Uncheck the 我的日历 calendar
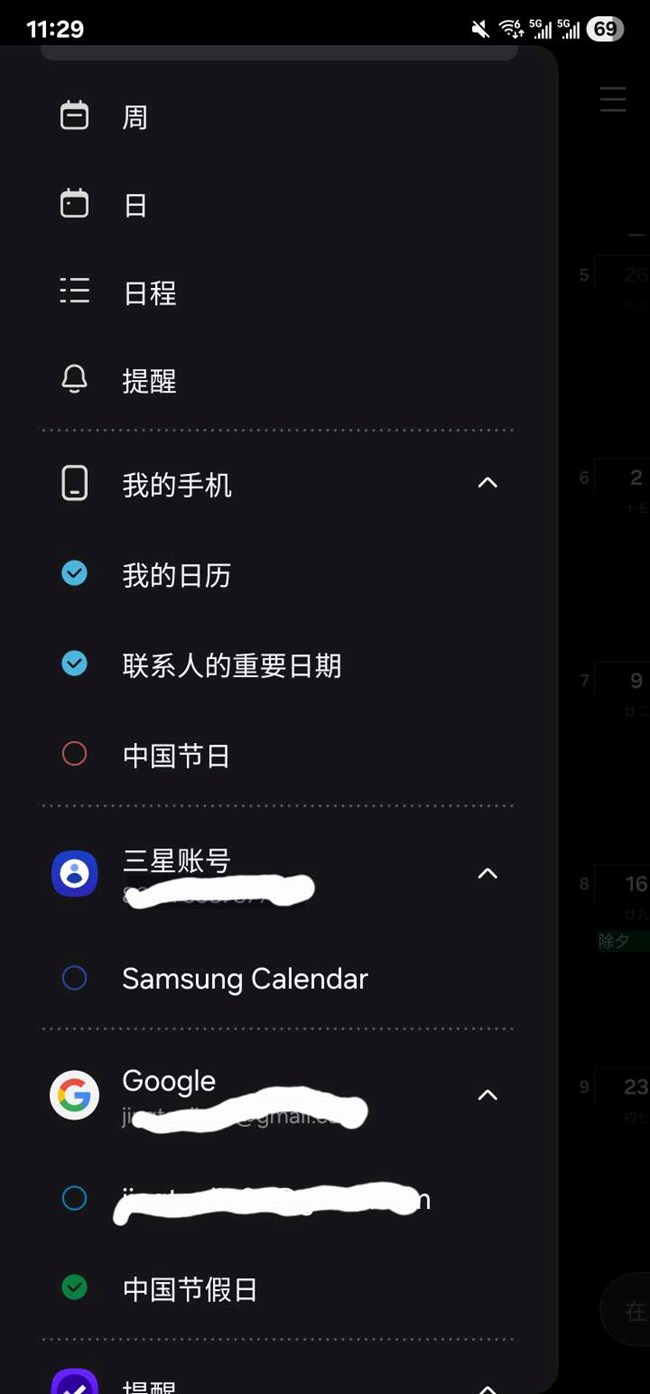The height and width of the screenshot is (1394, 650). (75, 574)
